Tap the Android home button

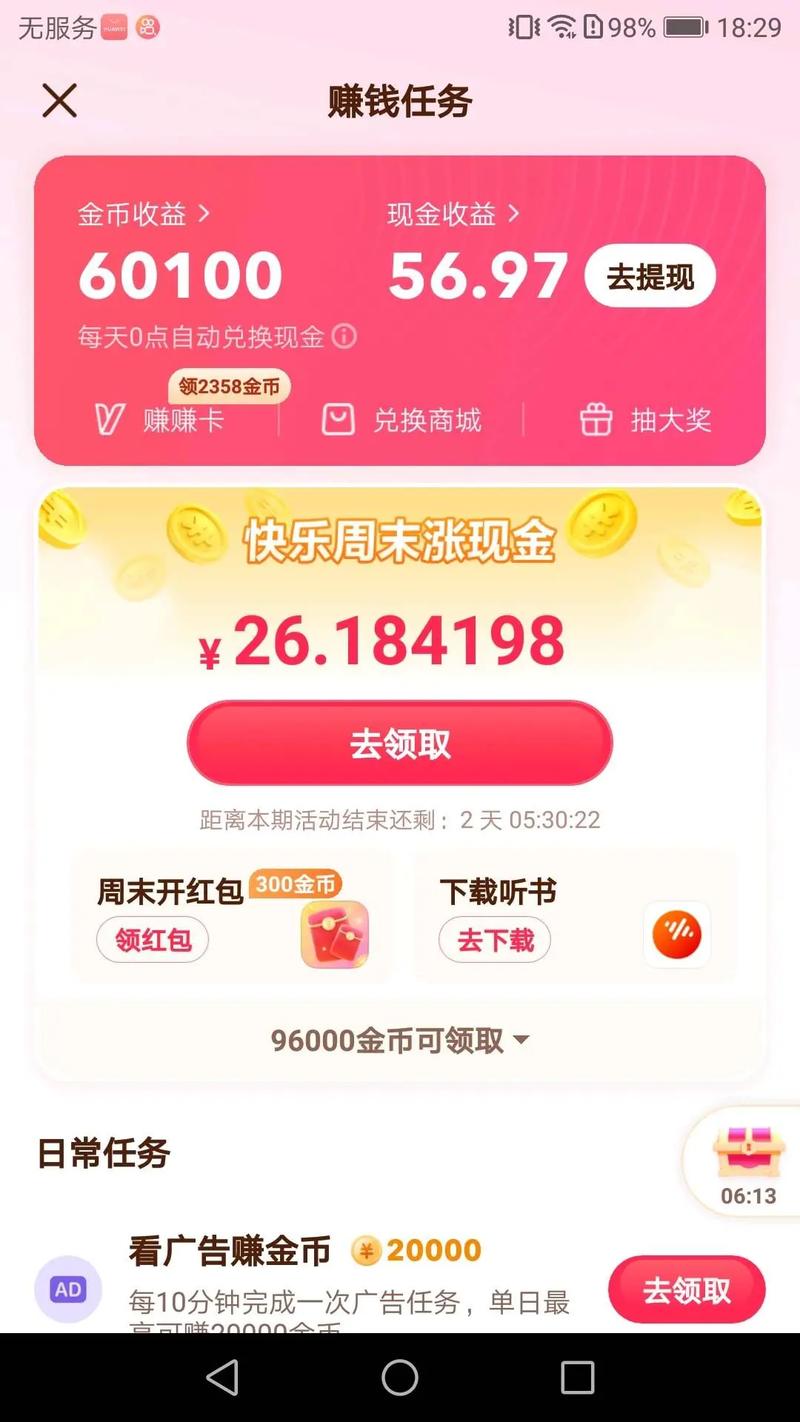coord(400,1377)
